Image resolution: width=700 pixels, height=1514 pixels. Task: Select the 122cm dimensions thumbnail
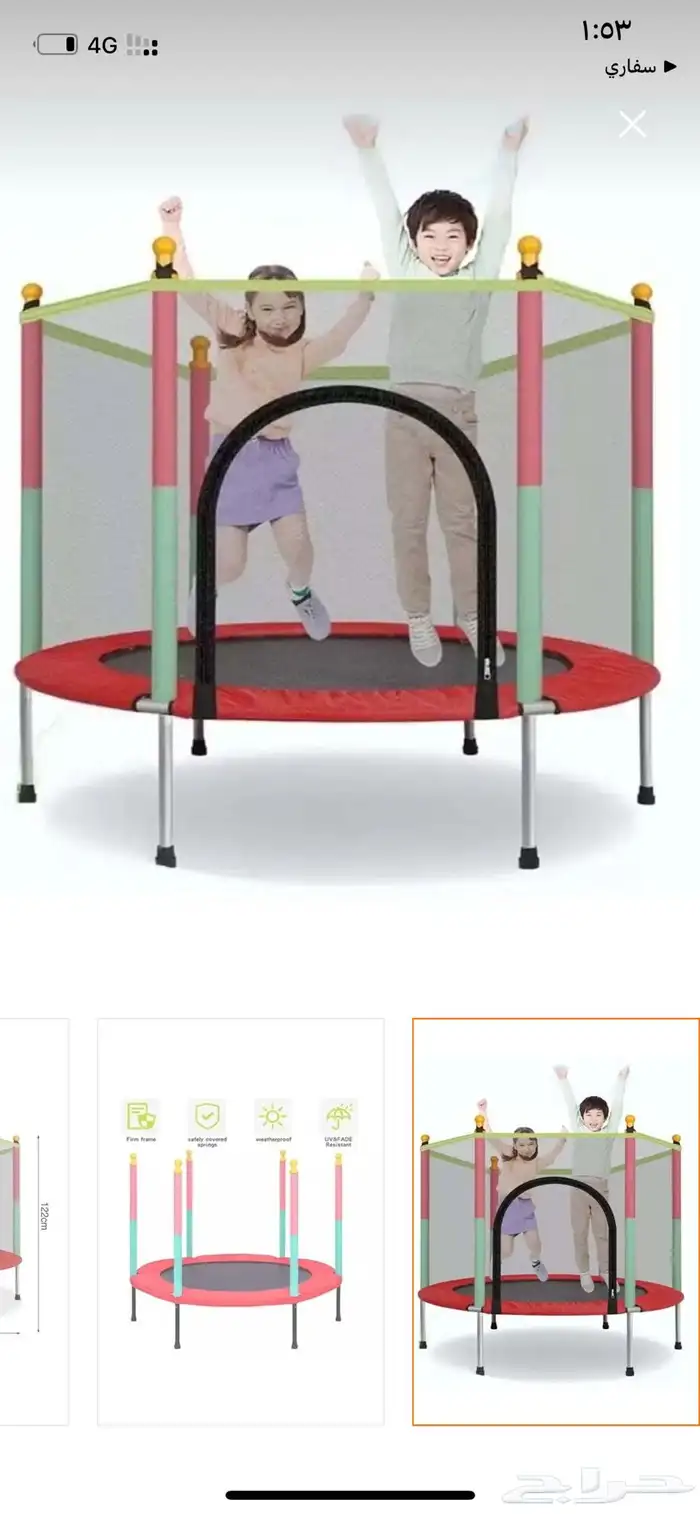coord(32,1221)
